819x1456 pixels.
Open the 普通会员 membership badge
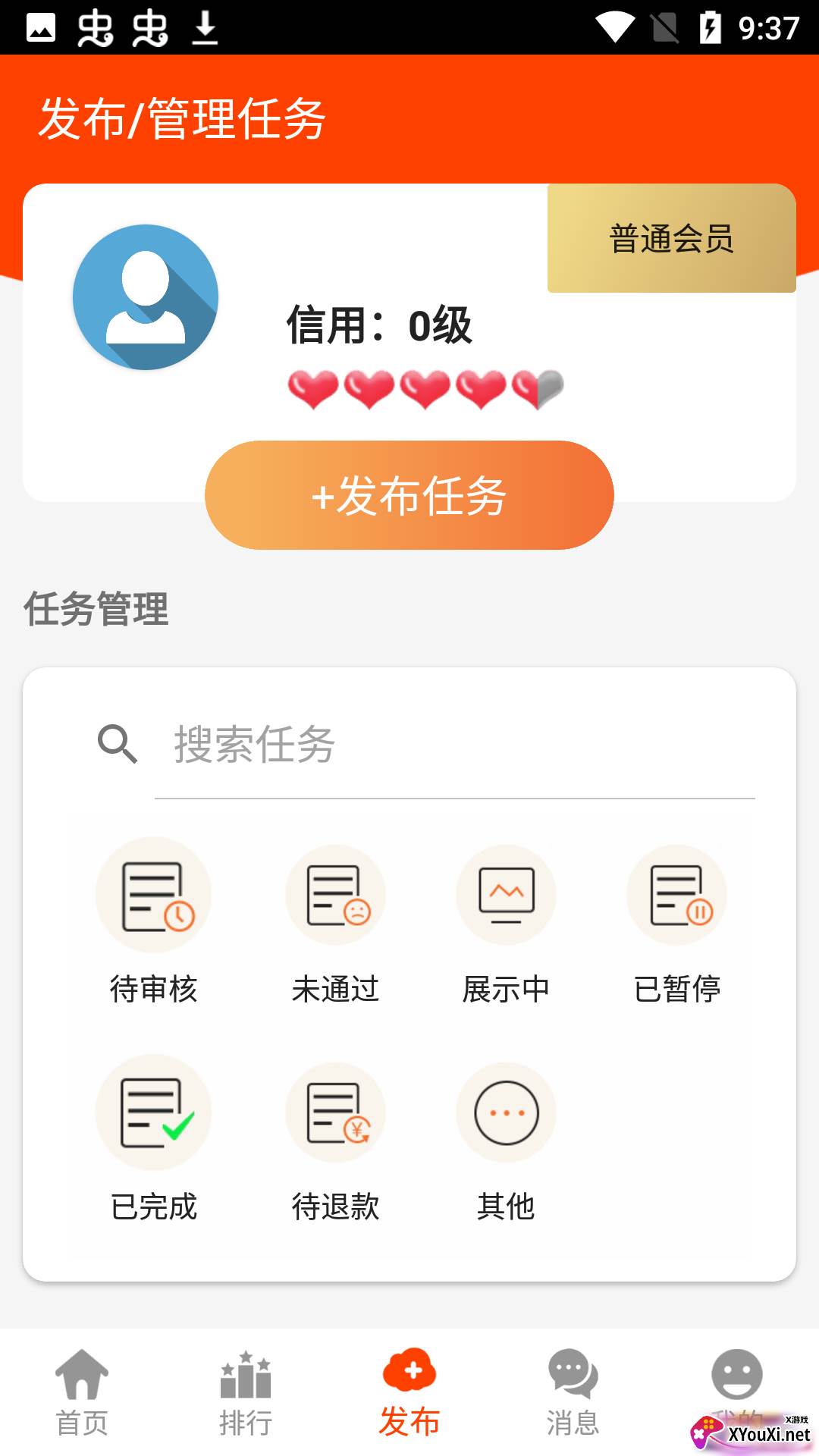[x=672, y=238]
